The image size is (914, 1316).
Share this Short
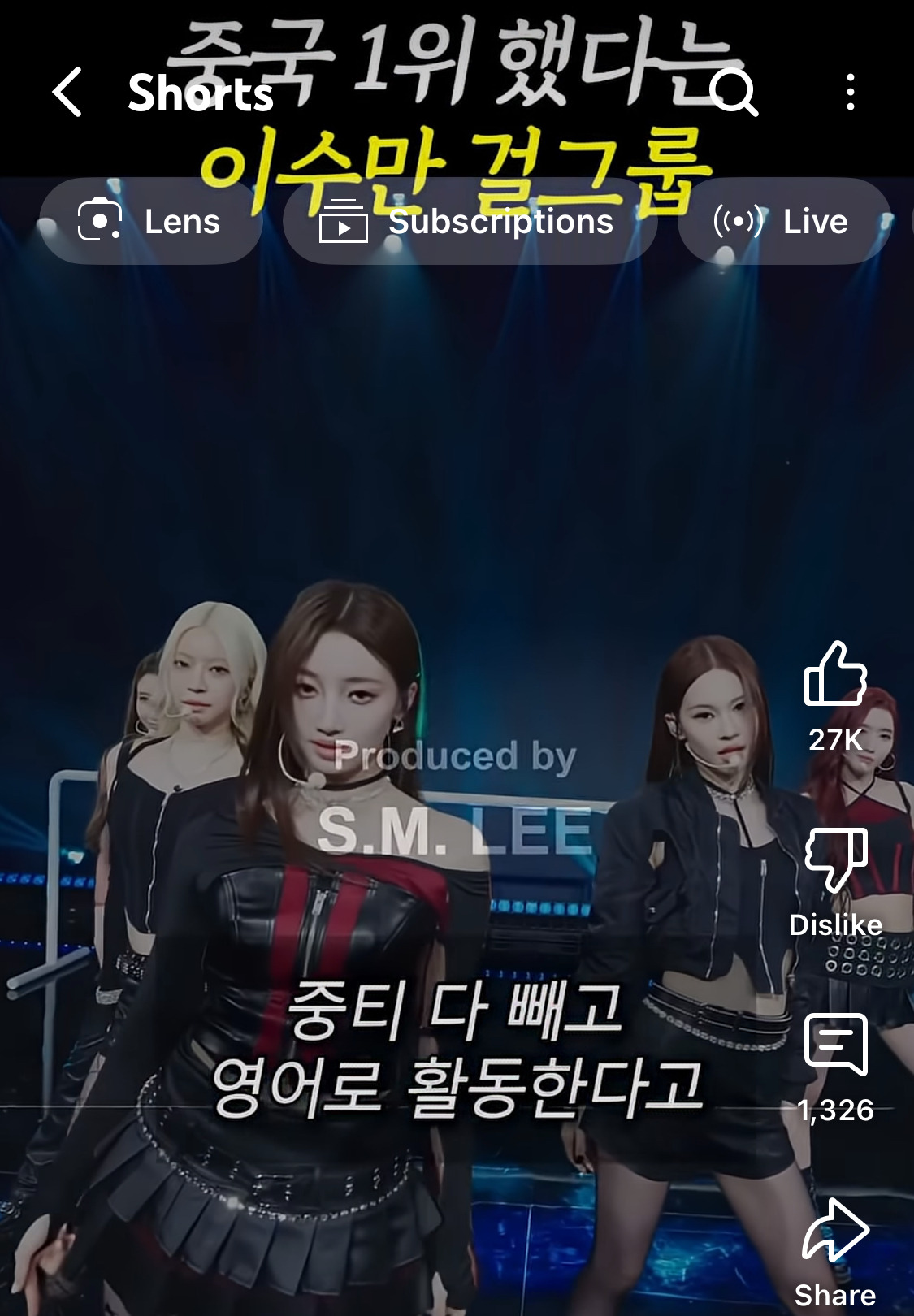tap(835, 1230)
